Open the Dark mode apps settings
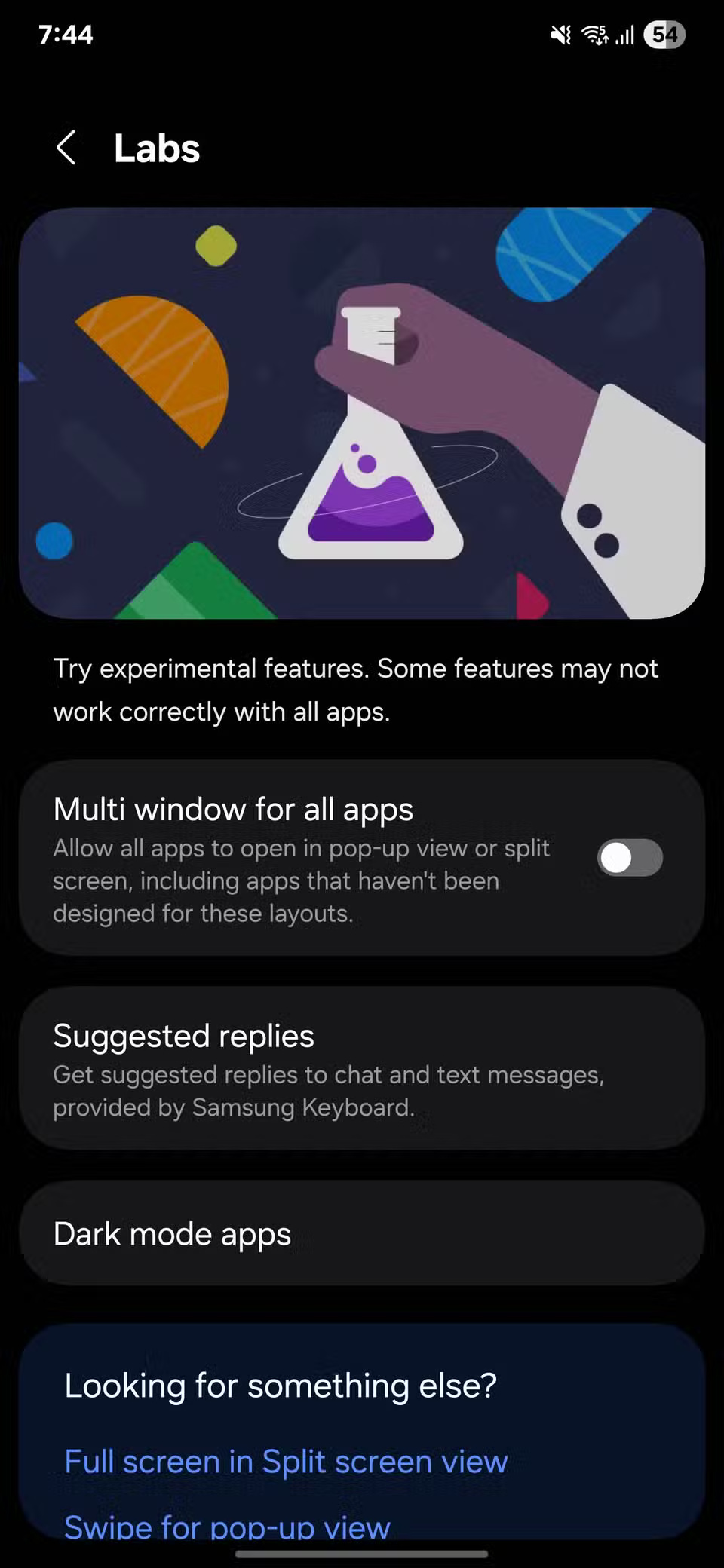The image size is (724, 1568). (x=362, y=1233)
